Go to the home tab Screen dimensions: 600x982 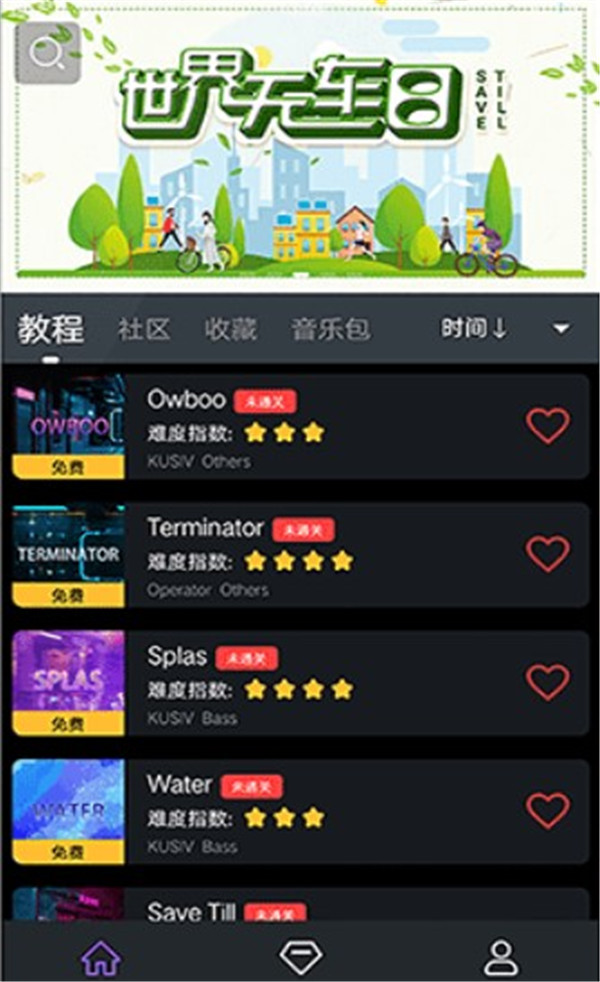point(100,957)
